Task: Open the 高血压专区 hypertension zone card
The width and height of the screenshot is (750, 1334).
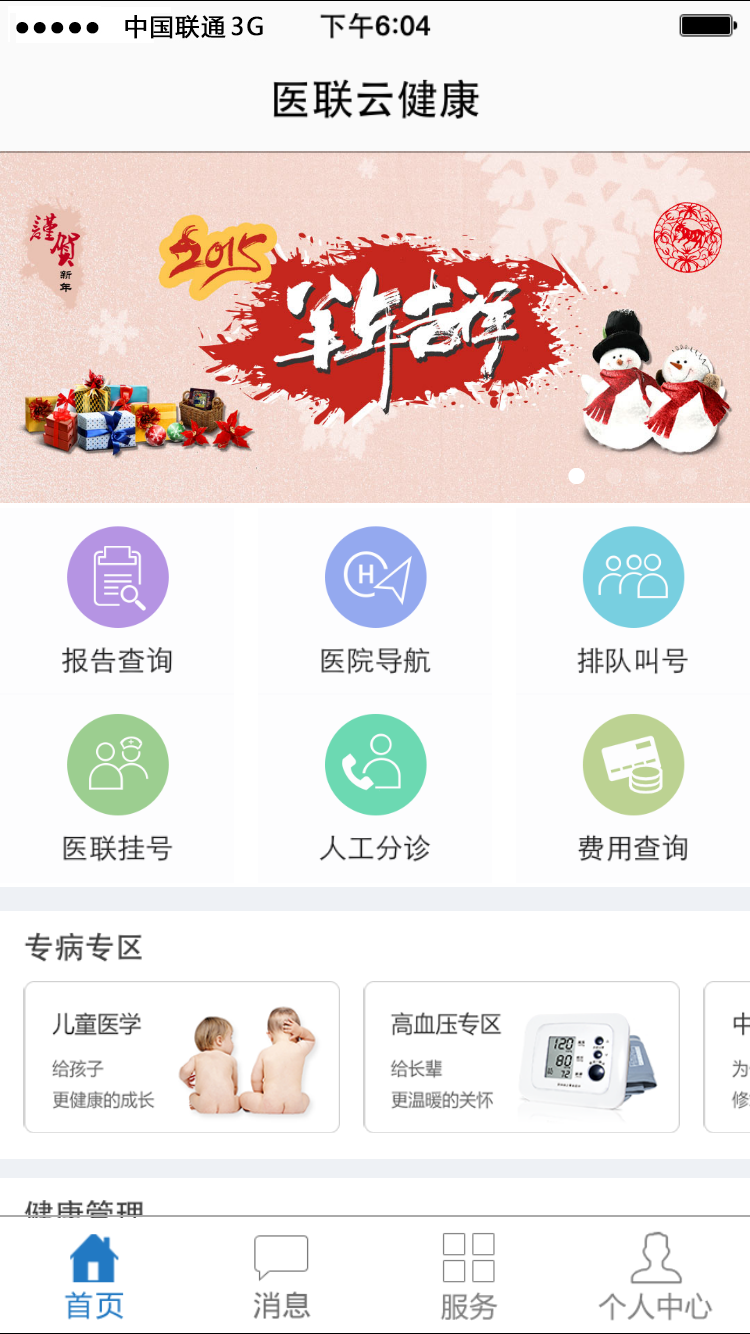Action: 520,1056
